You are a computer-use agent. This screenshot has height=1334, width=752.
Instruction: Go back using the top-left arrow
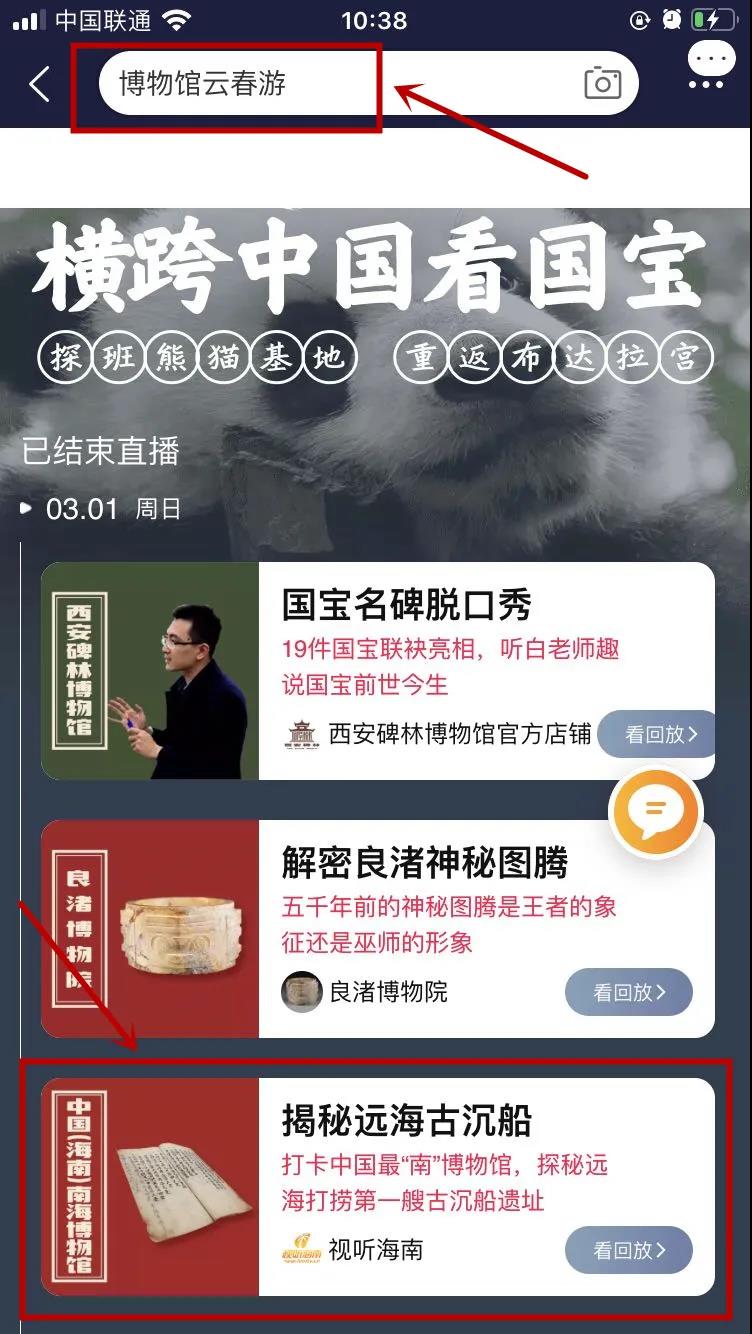click(x=40, y=85)
